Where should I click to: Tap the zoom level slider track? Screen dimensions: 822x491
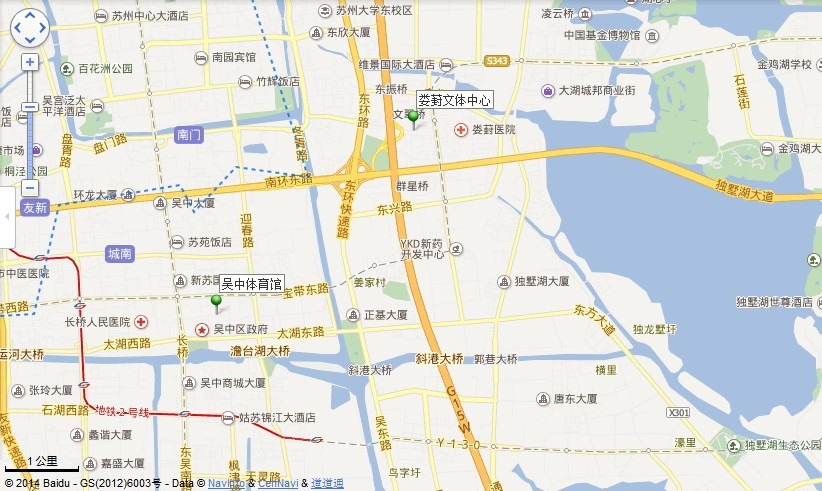(x=29, y=140)
